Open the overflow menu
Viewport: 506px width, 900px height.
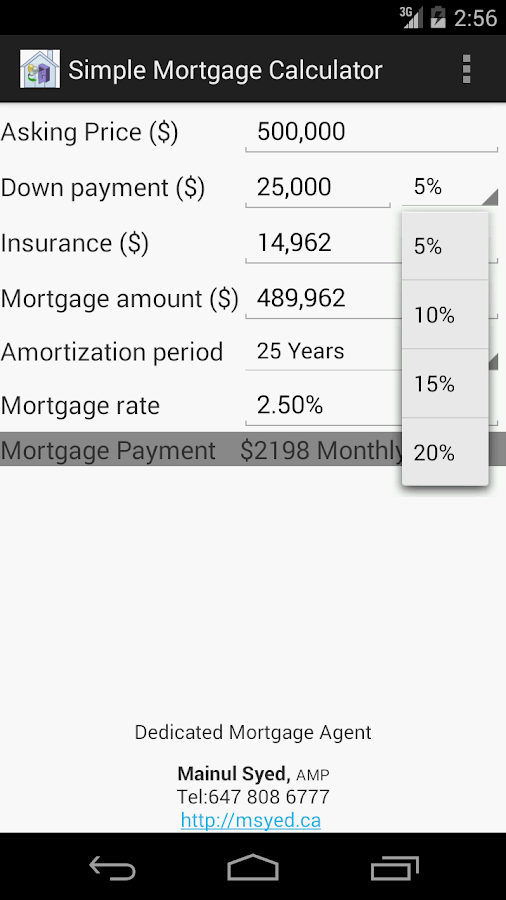pos(466,69)
